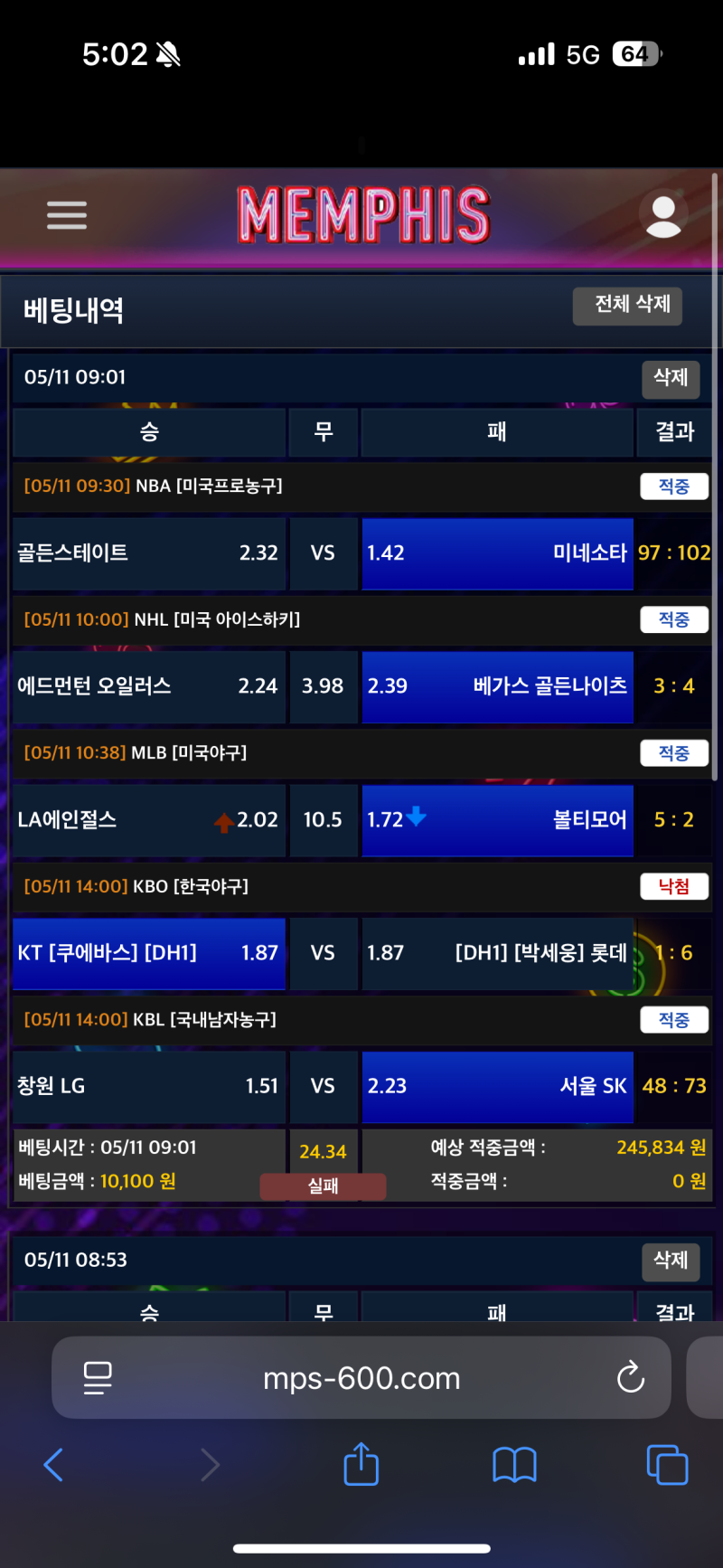
Task: Reload the page in the browser
Action: [630, 1378]
